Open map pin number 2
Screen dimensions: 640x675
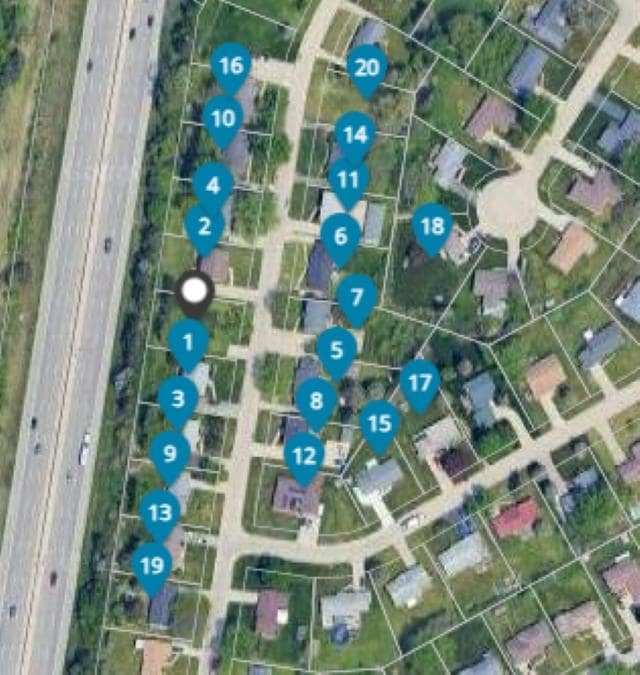[x=204, y=224]
